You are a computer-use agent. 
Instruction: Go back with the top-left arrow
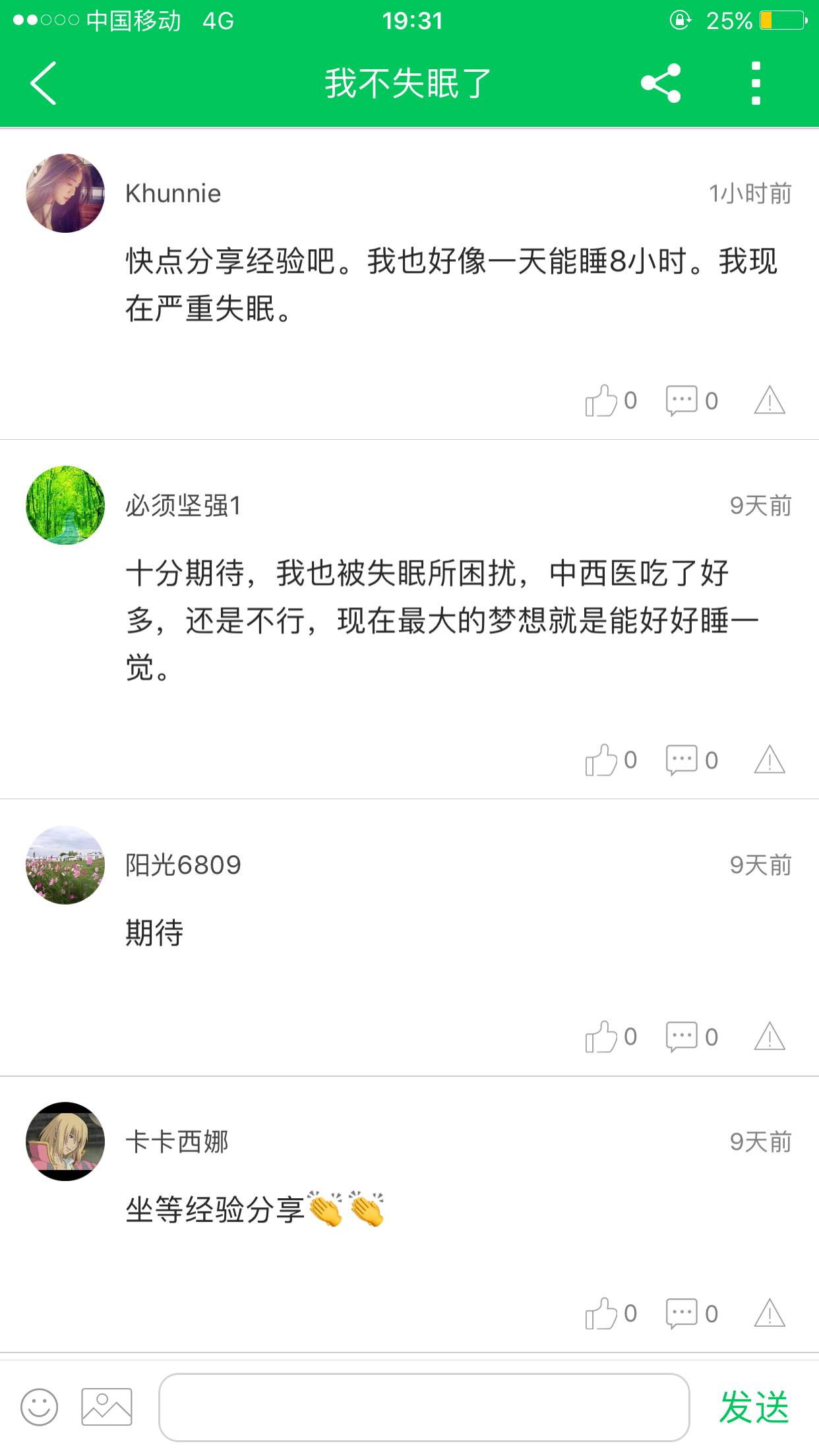(x=44, y=84)
